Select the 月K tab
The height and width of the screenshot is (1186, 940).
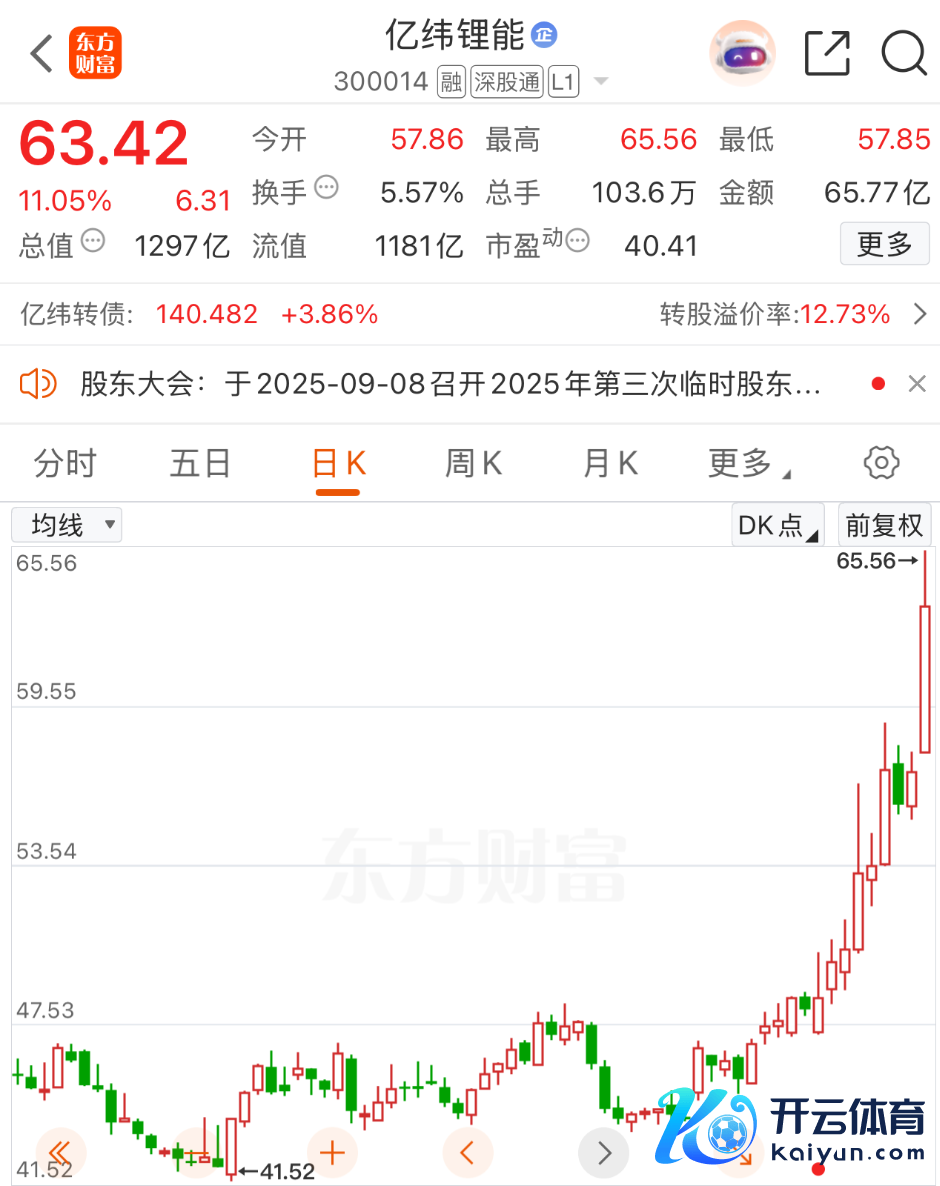pyautogui.click(x=610, y=463)
